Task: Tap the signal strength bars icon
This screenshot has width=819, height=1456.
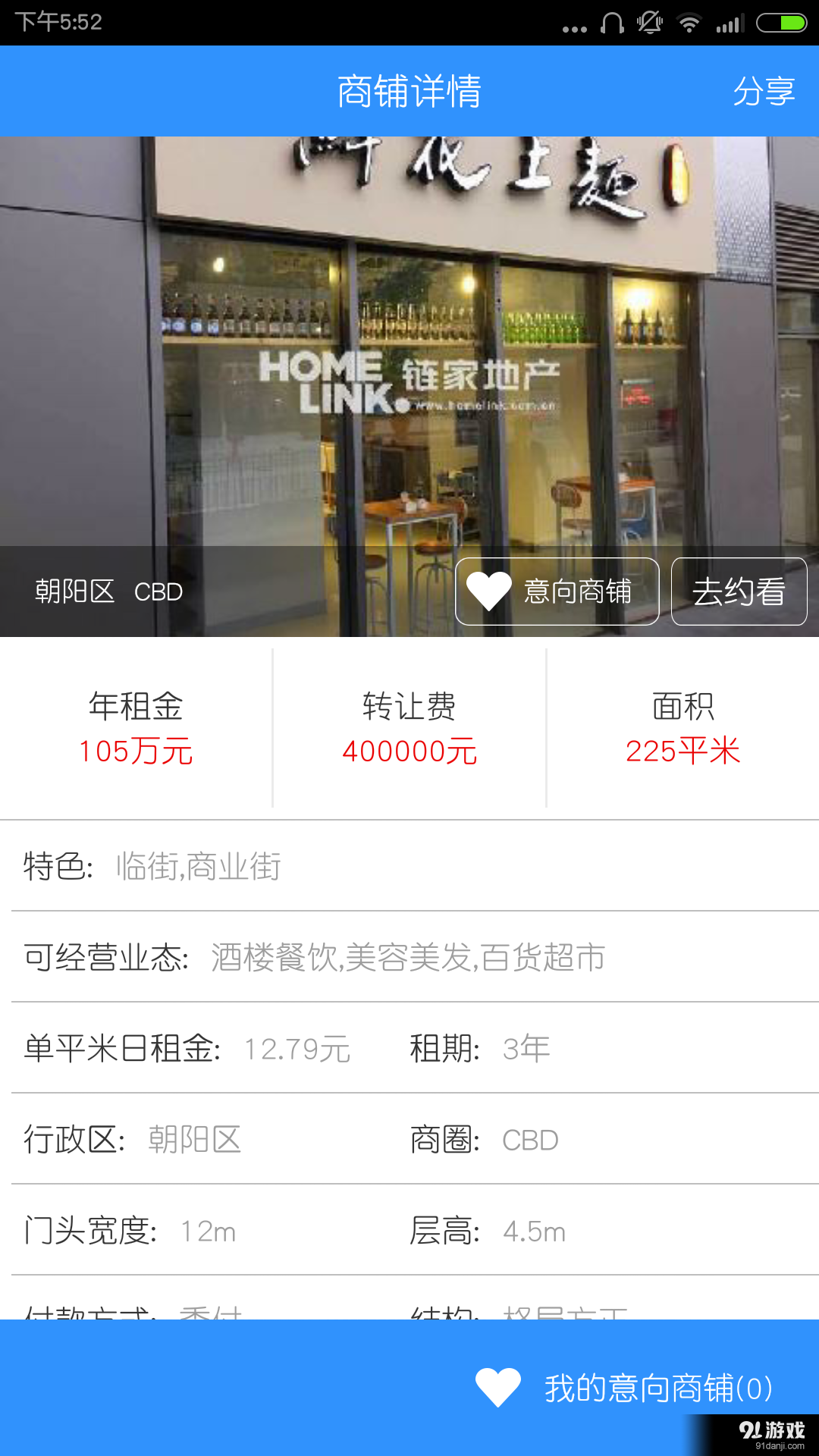Action: click(730, 21)
